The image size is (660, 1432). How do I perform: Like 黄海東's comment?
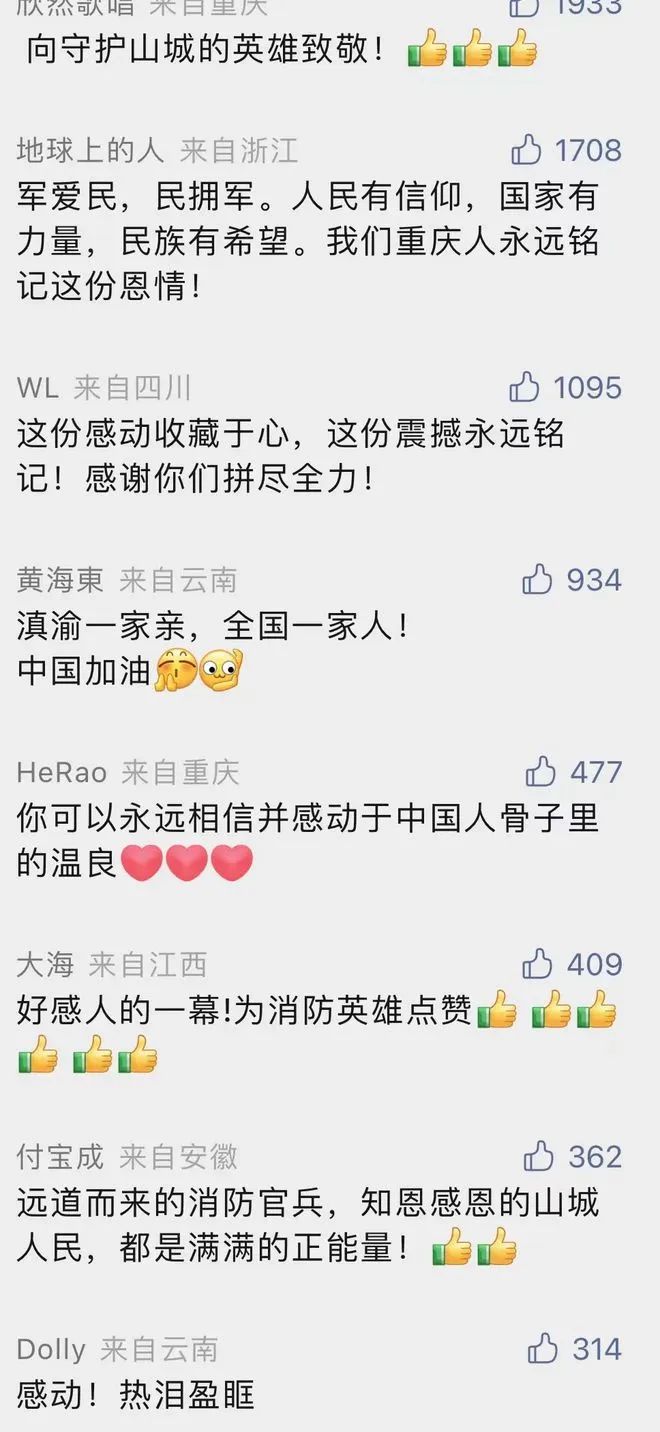coord(538,579)
